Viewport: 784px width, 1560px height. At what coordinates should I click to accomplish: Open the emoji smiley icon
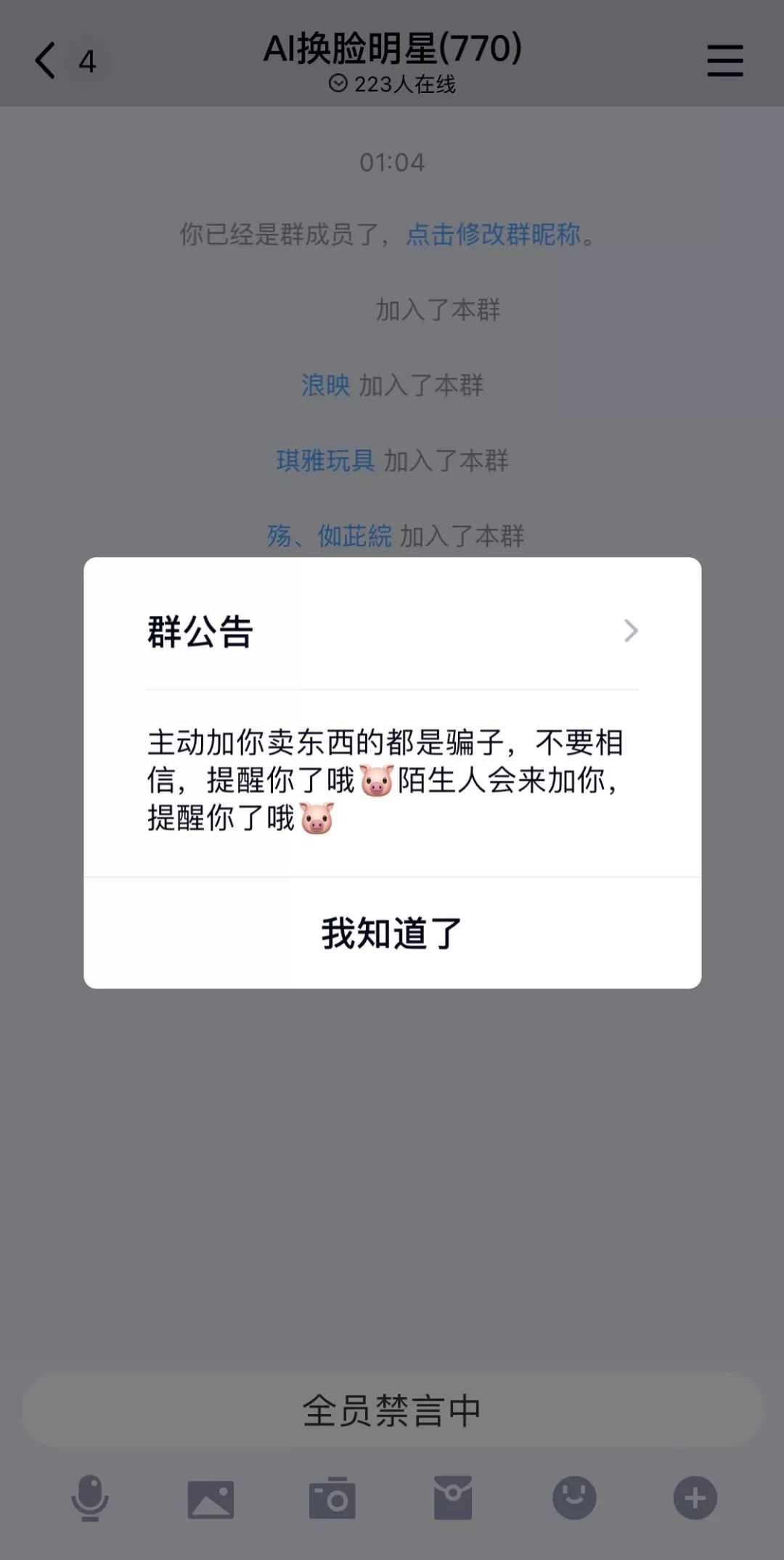(574, 1498)
